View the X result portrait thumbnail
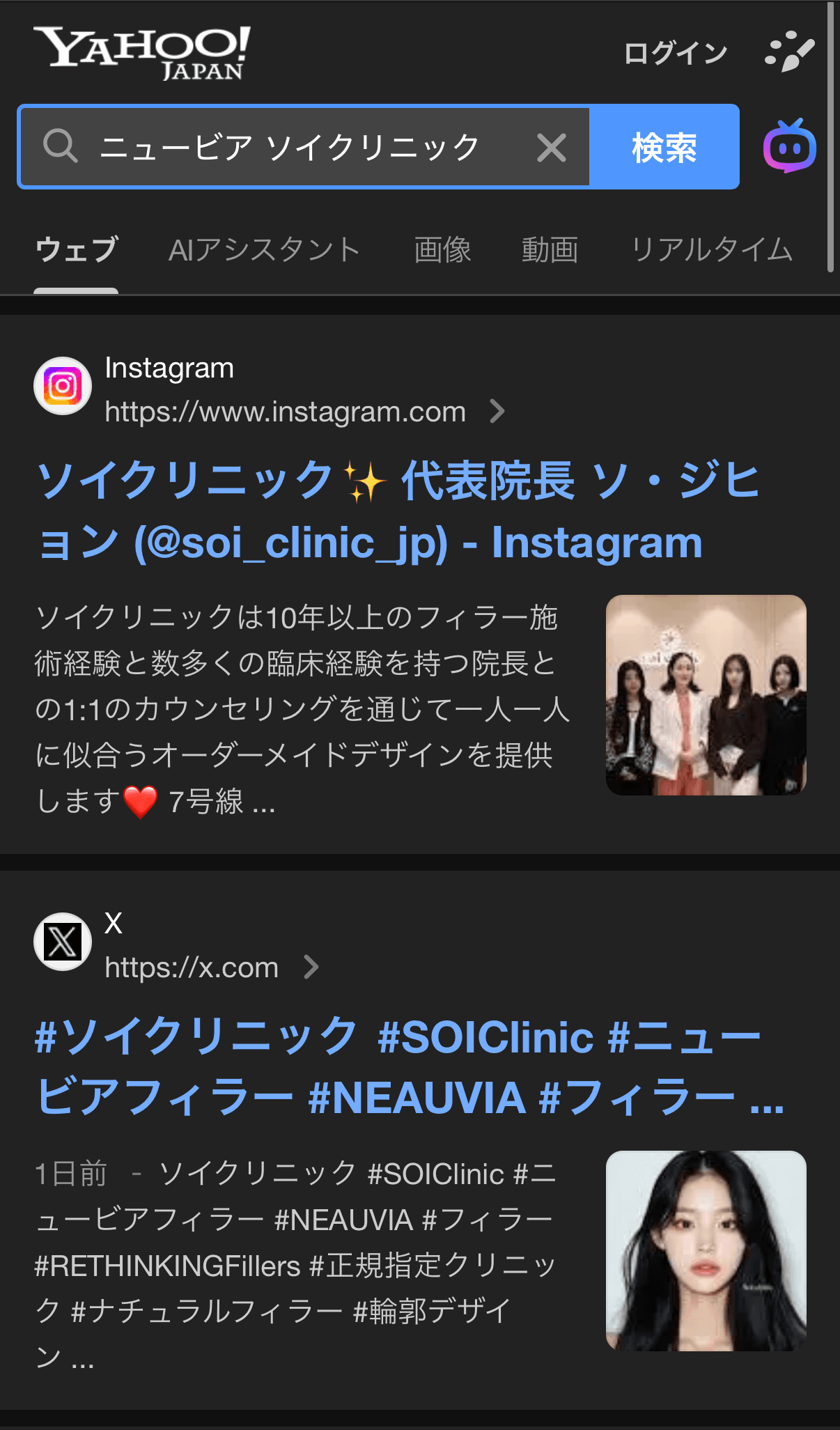The image size is (840, 1430). click(706, 1250)
